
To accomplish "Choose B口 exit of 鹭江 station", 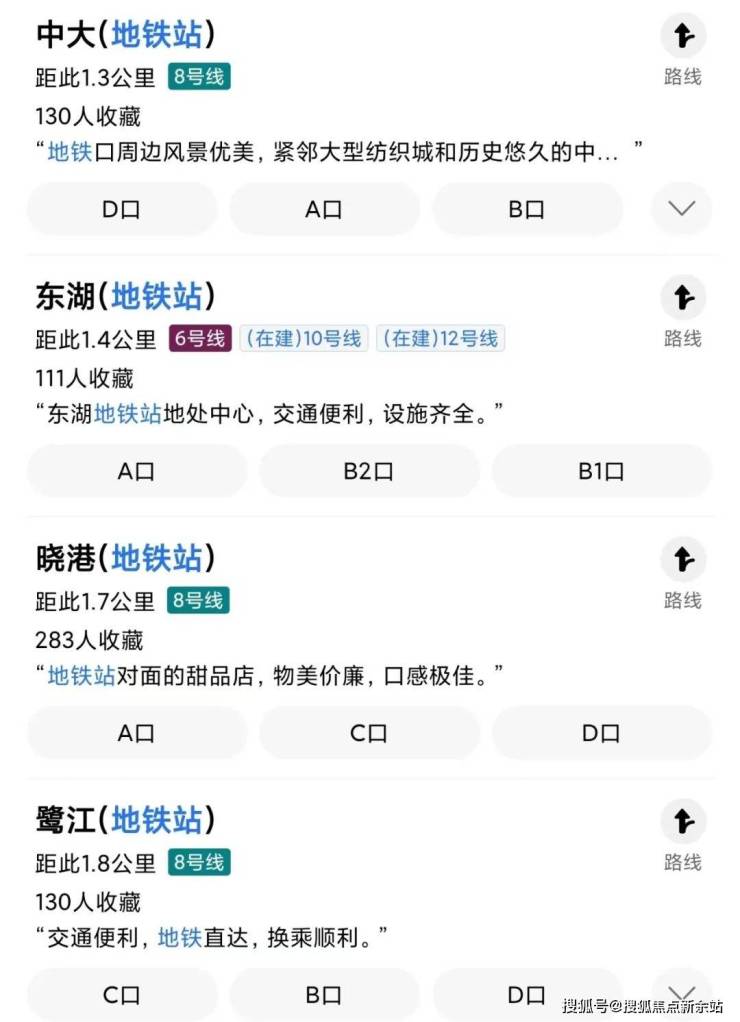I will coord(324,995).
